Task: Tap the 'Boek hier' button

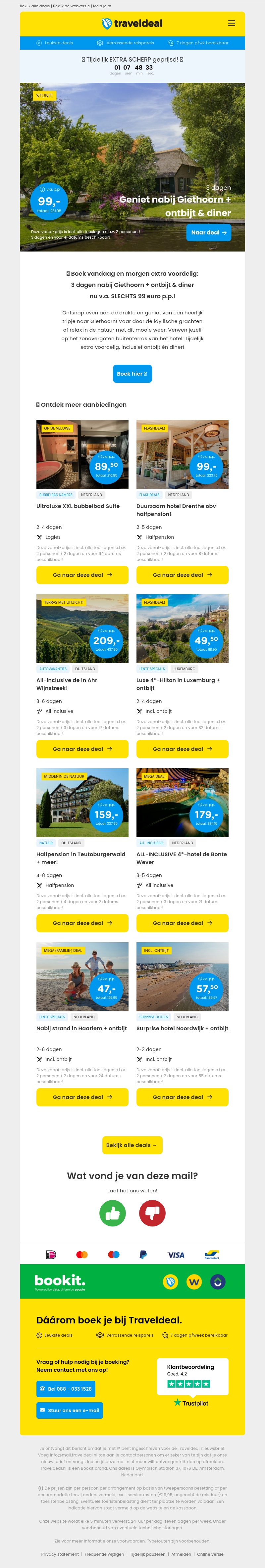Action: tap(132, 374)
